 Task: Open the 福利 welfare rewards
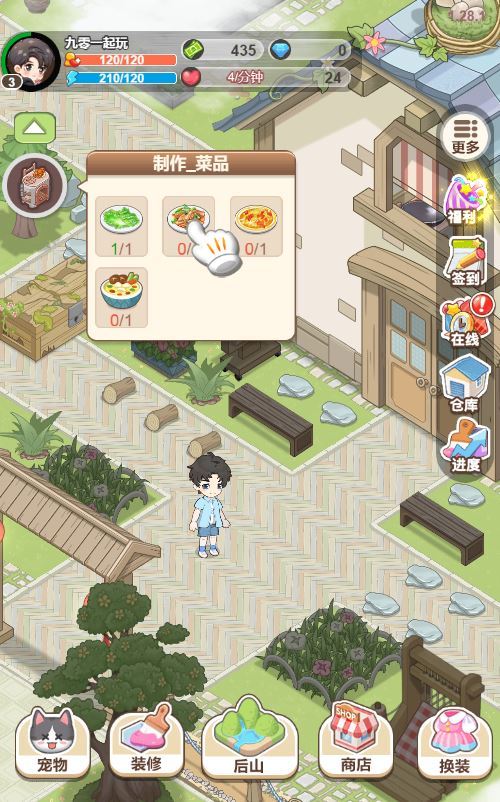coord(464,200)
